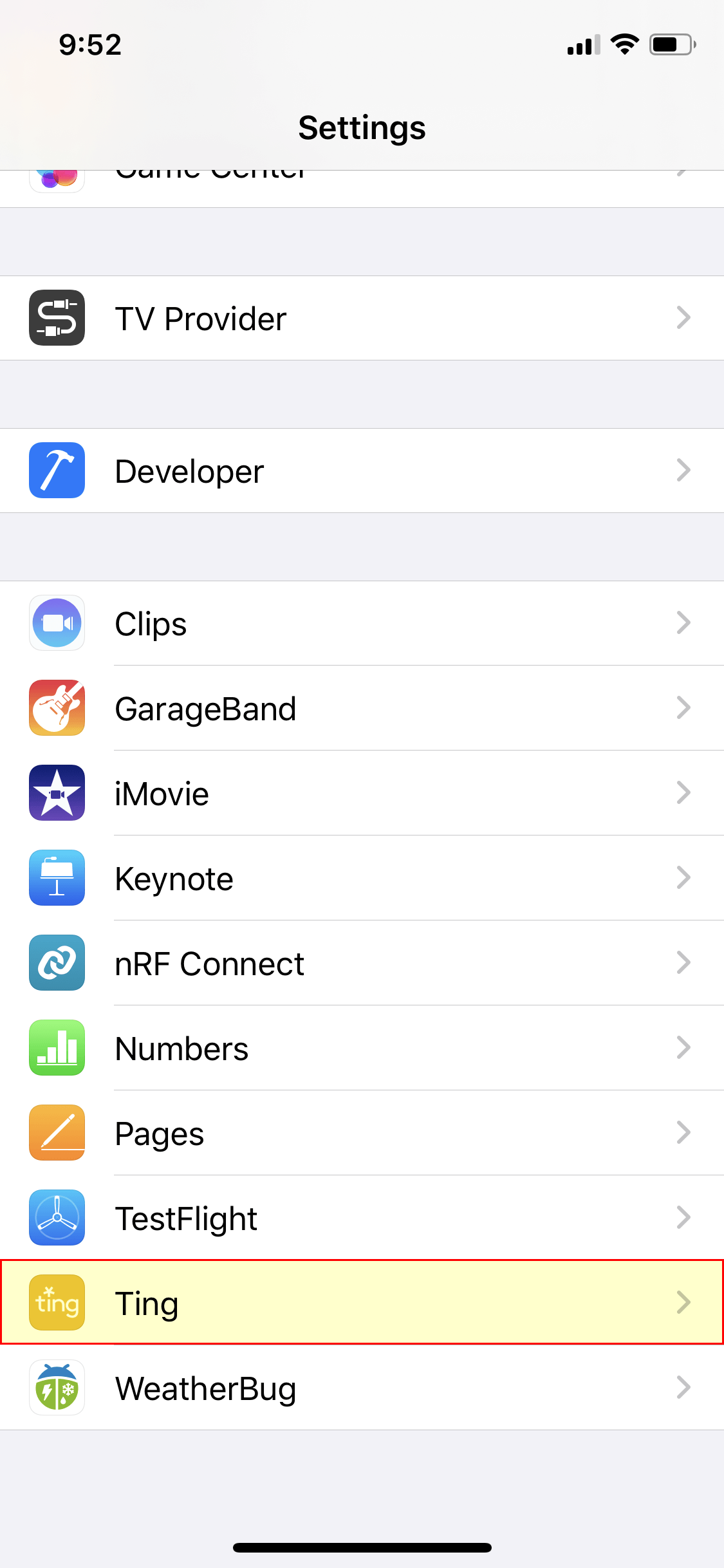Tap the Wi-Fi status bar icon
Image resolution: width=724 pixels, height=1568 pixels.
coord(623,44)
